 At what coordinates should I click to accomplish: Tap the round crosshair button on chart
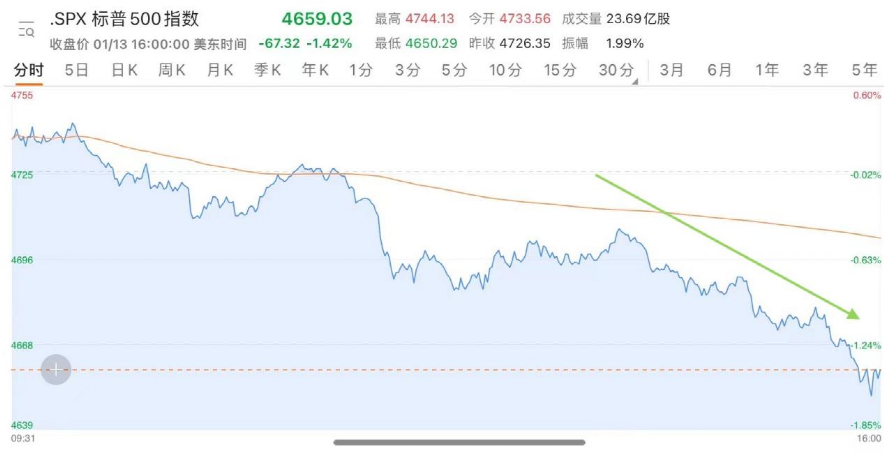[56, 370]
